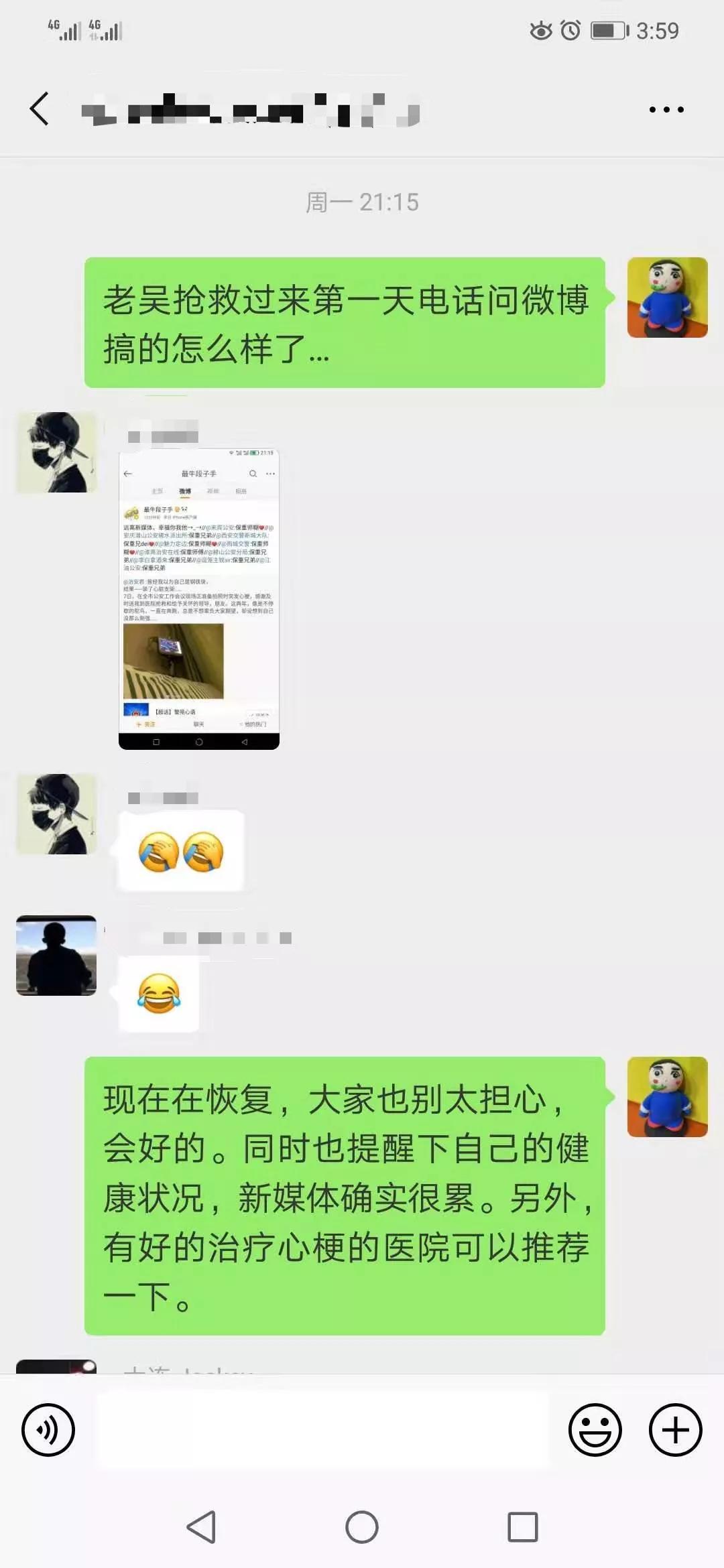
Task: Open the plus attachment menu
Action: coord(675,1429)
